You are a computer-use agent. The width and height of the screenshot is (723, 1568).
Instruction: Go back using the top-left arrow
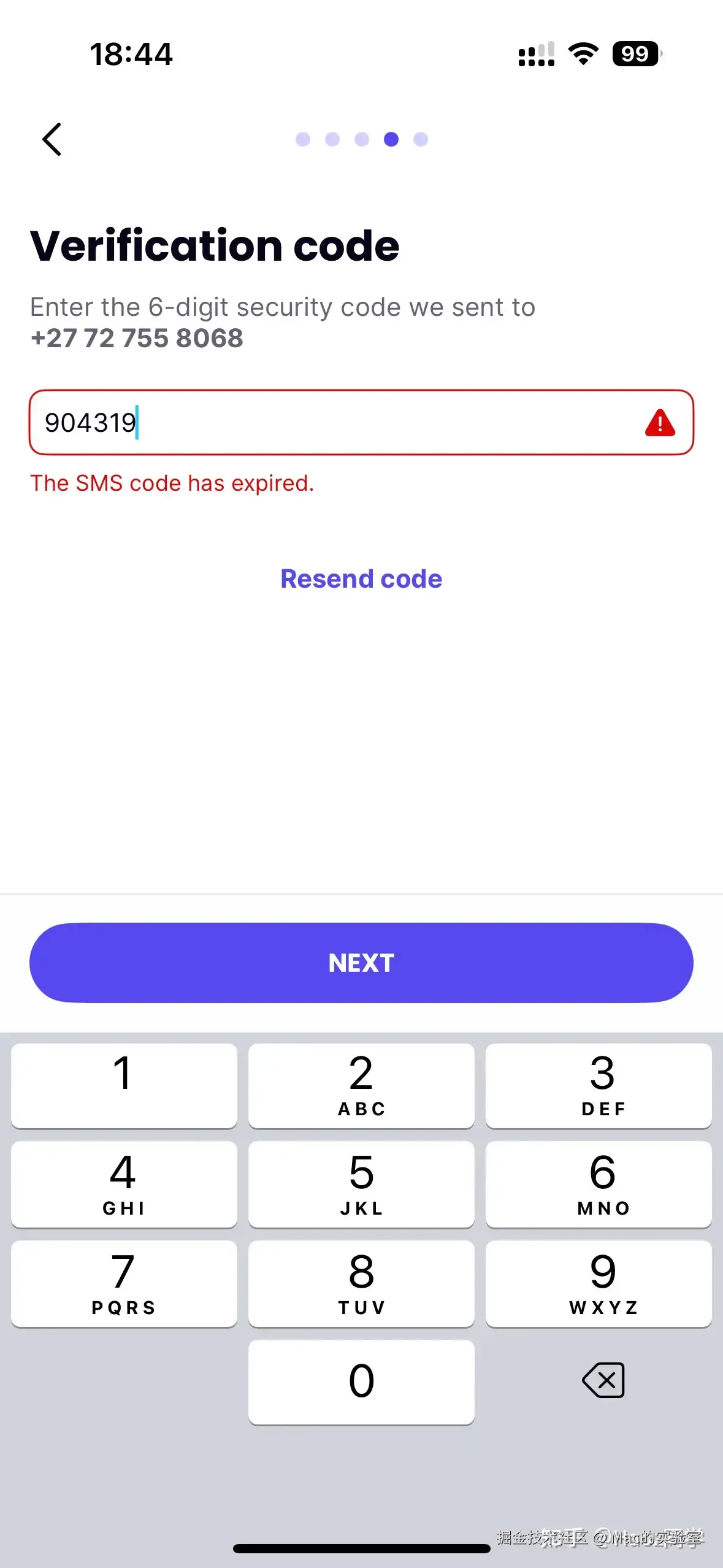point(52,139)
